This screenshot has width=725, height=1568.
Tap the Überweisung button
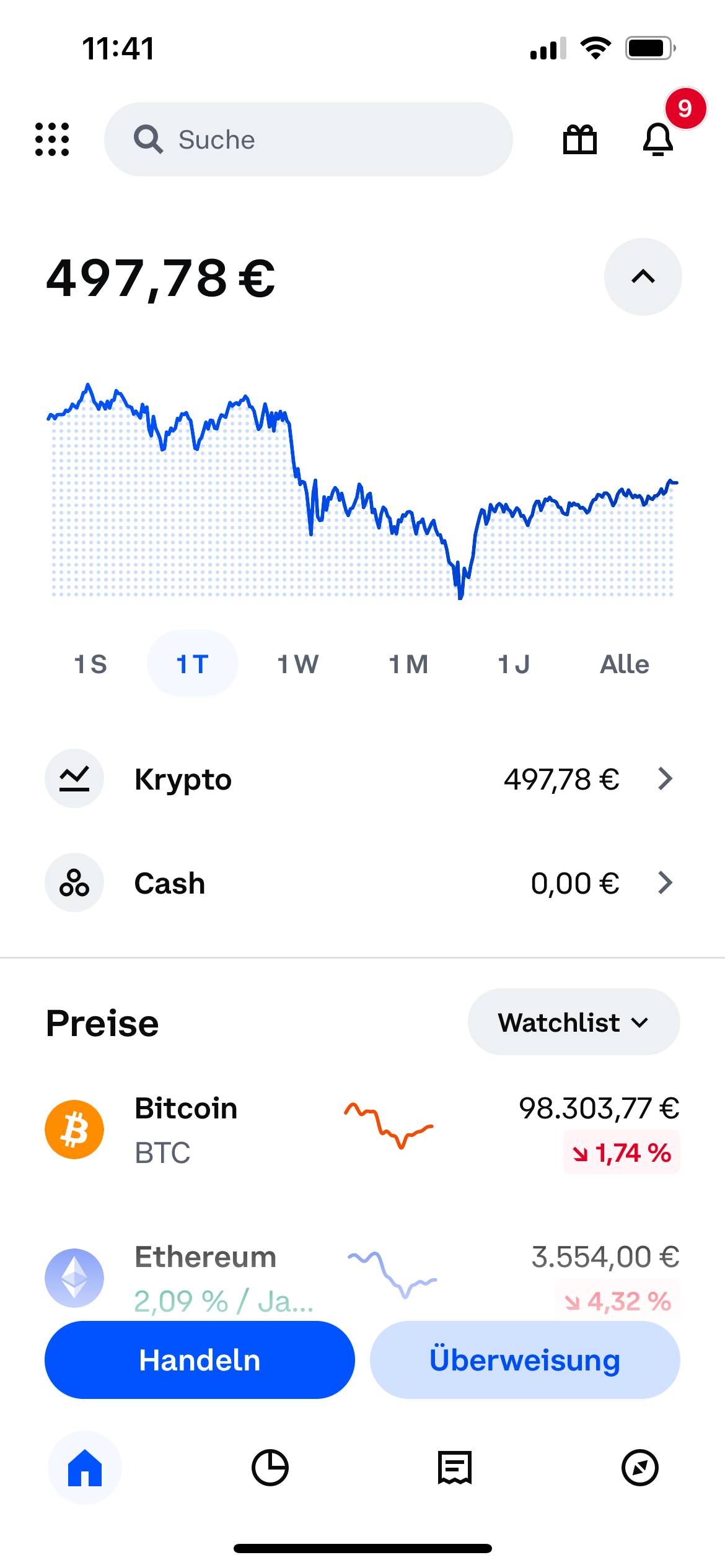coord(525,1360)
